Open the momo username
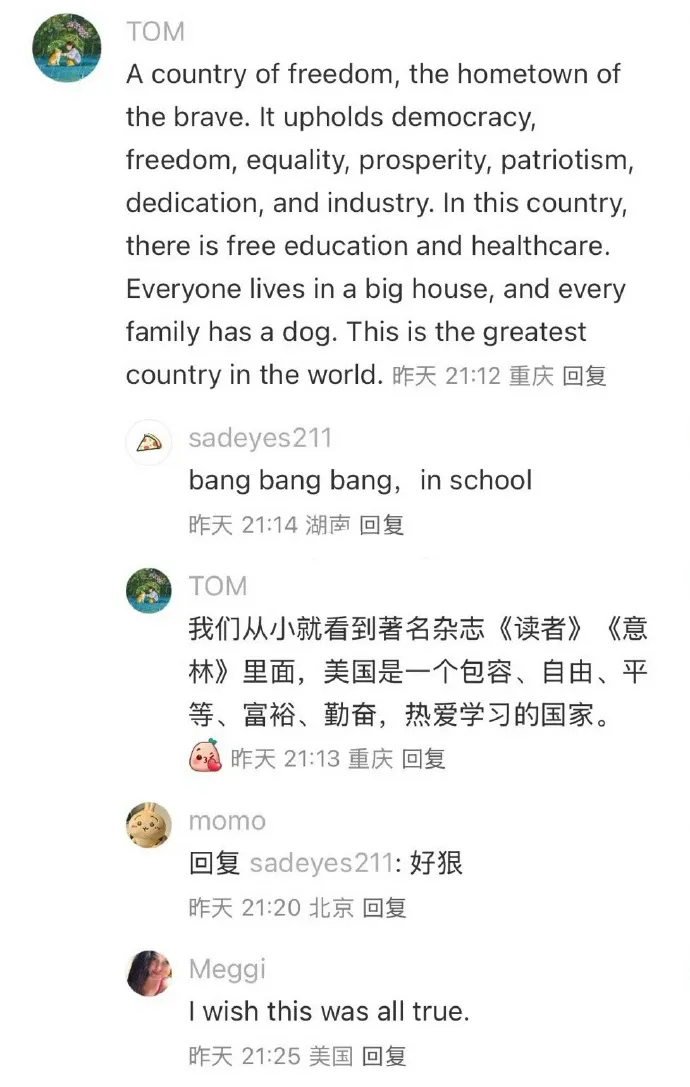 point(227,821)
